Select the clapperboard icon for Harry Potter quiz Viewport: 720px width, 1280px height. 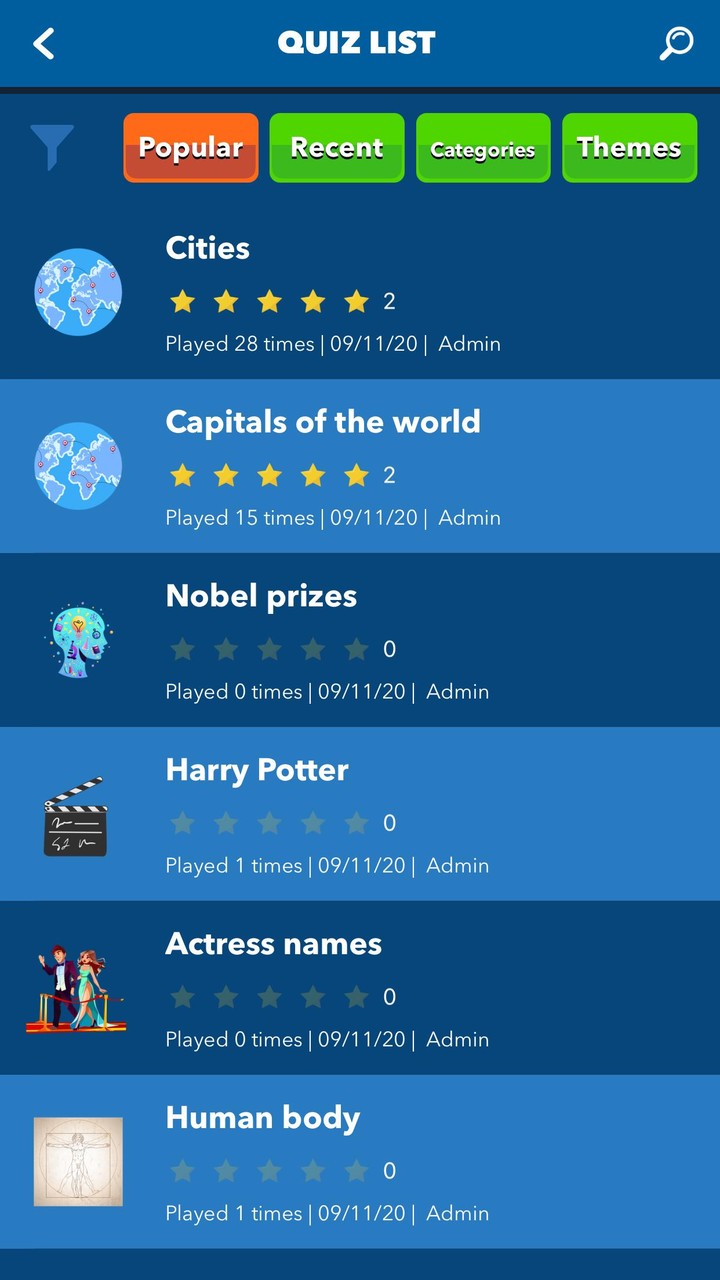[x=78, y=813]
